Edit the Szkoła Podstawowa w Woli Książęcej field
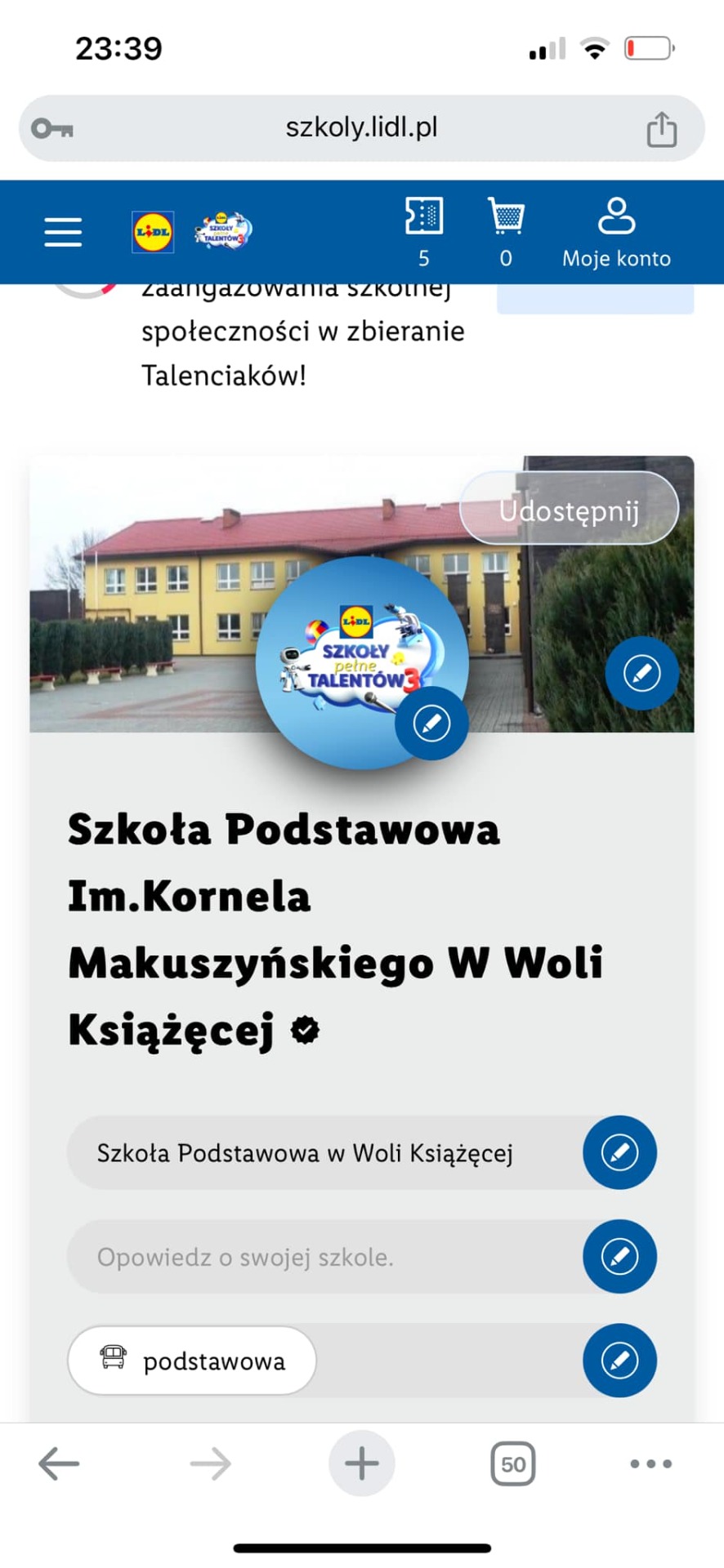This screenshot has height=1568, width=724. click(619, 1152)
